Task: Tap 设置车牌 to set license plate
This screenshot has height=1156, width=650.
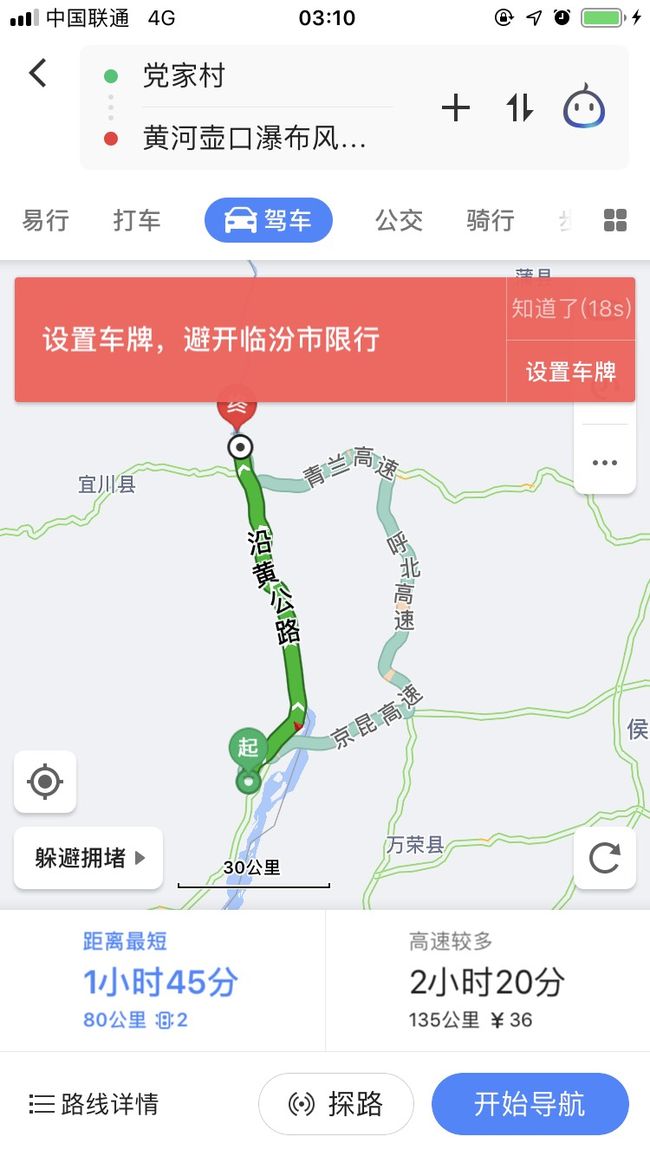Action: 571,372
